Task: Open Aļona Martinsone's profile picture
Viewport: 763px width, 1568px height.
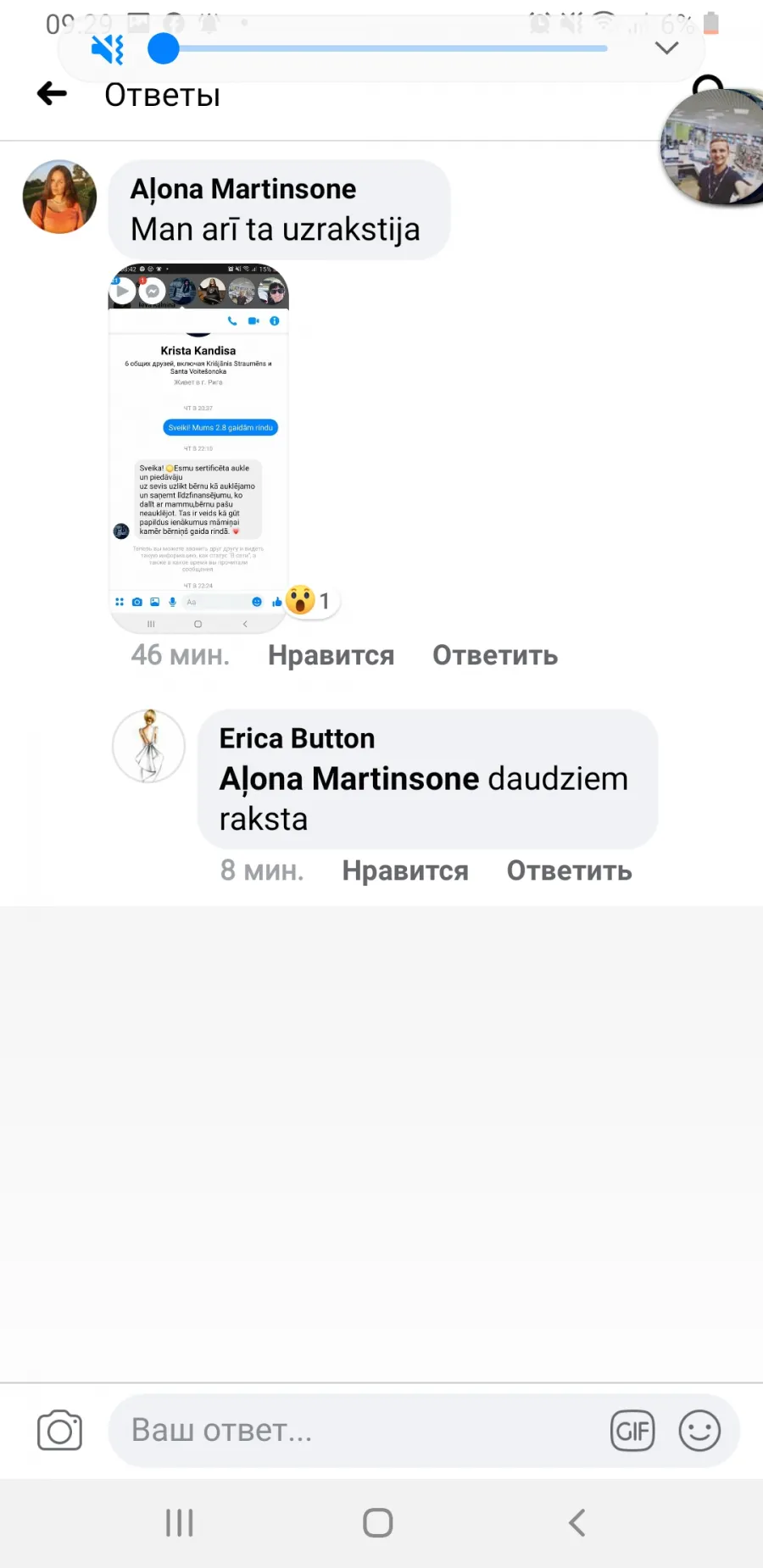Action: click(59, 197)
